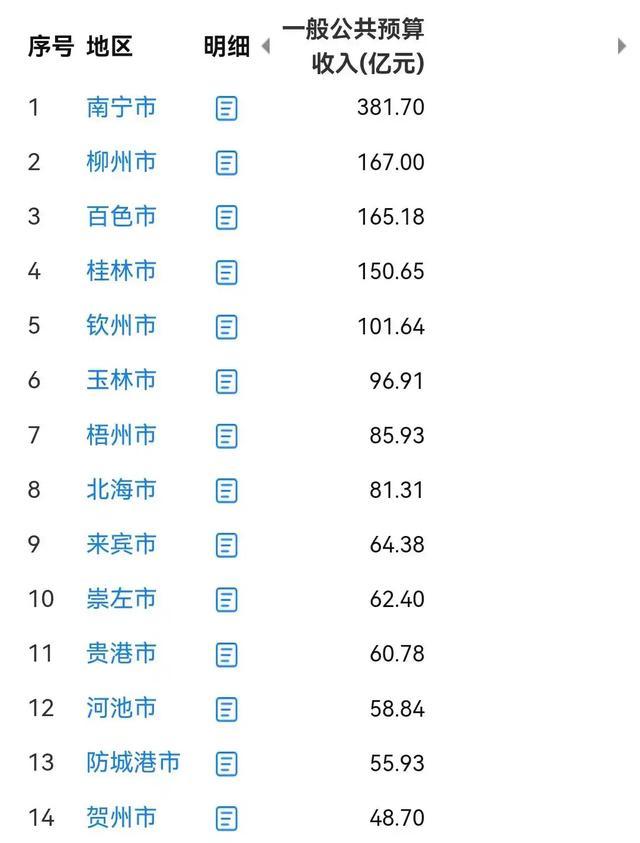Open the 百色市 region link

121,216
